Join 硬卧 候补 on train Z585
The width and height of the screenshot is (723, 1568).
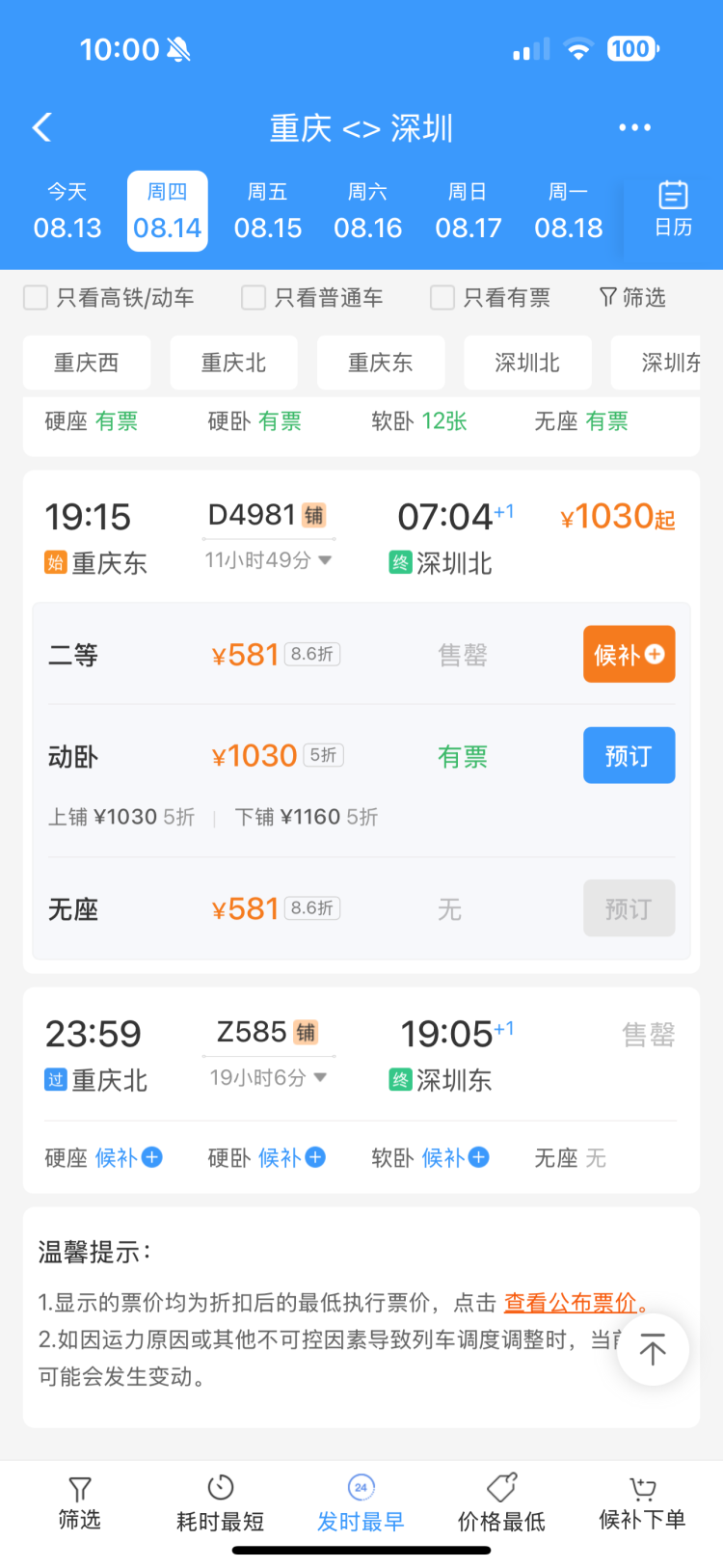coord(291,1157)
